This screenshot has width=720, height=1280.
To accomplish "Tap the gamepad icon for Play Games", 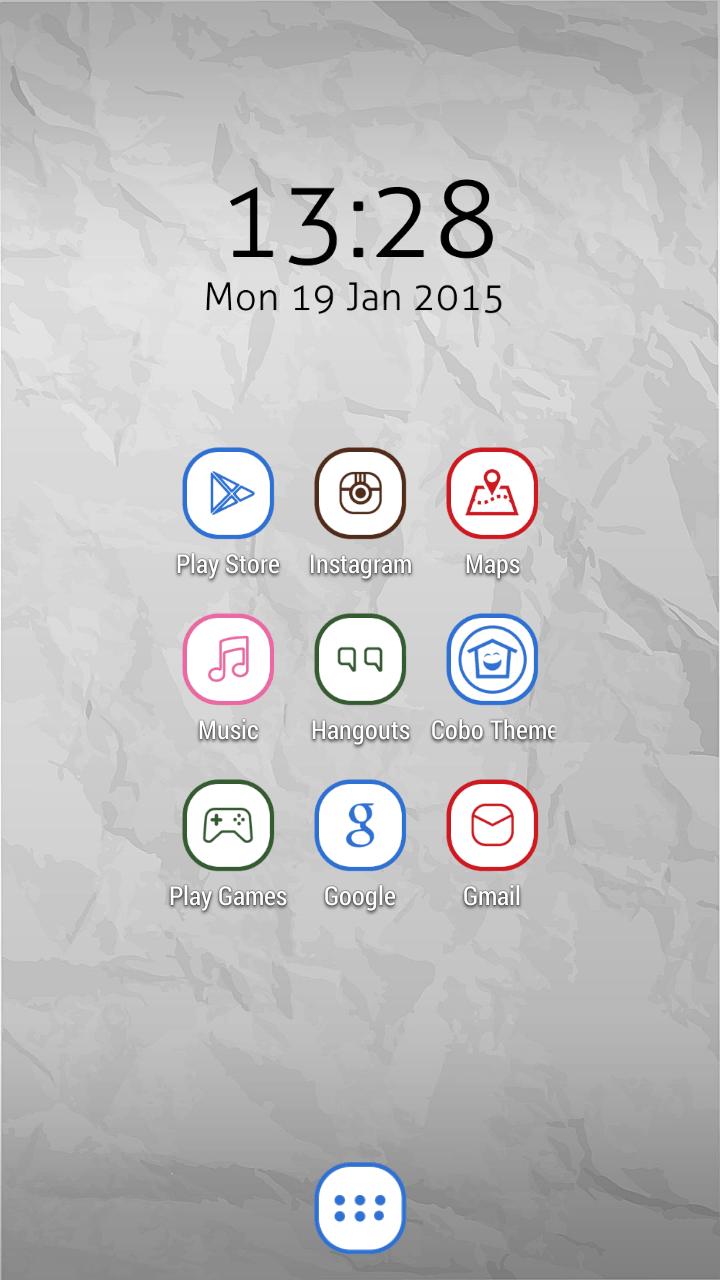I will (228, 823).
